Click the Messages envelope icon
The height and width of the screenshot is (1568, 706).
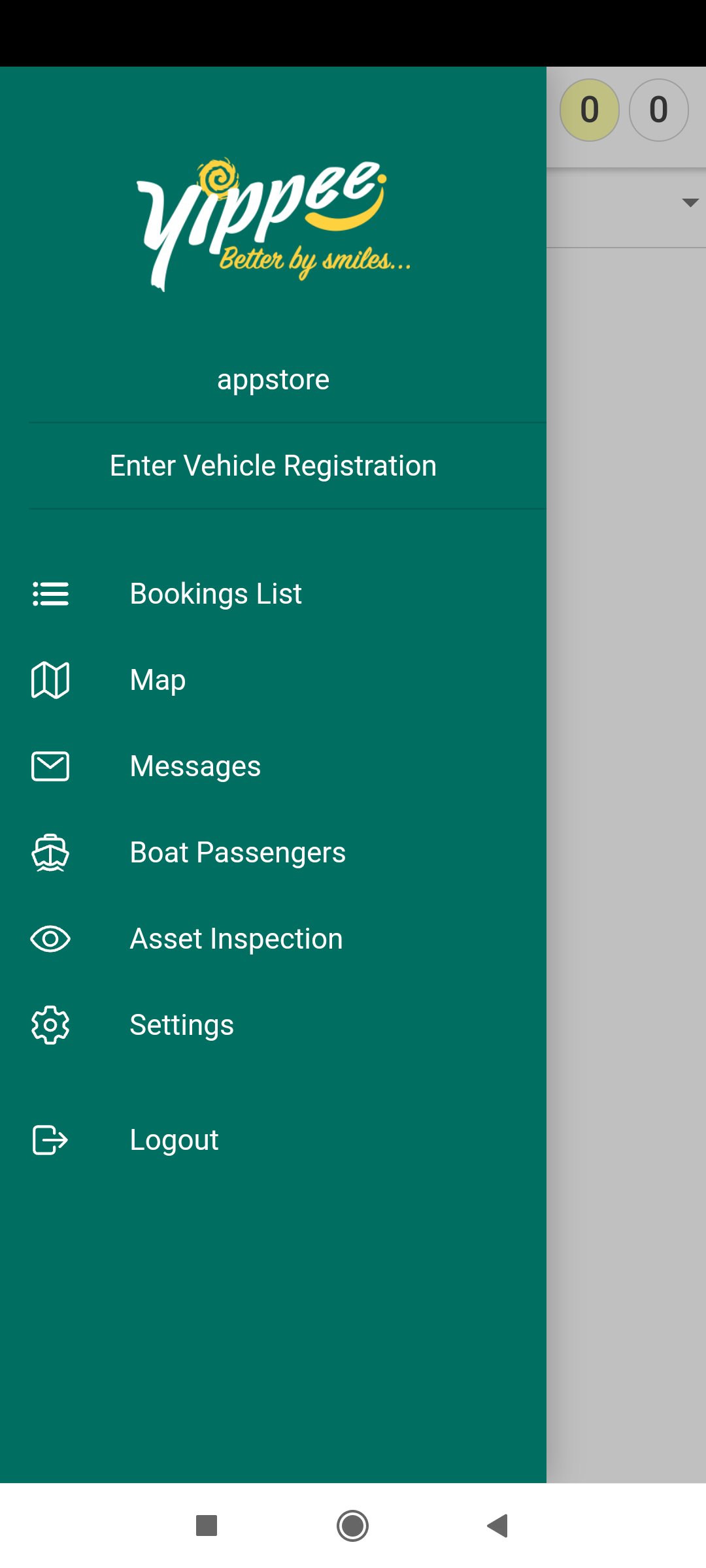point(50,766)
